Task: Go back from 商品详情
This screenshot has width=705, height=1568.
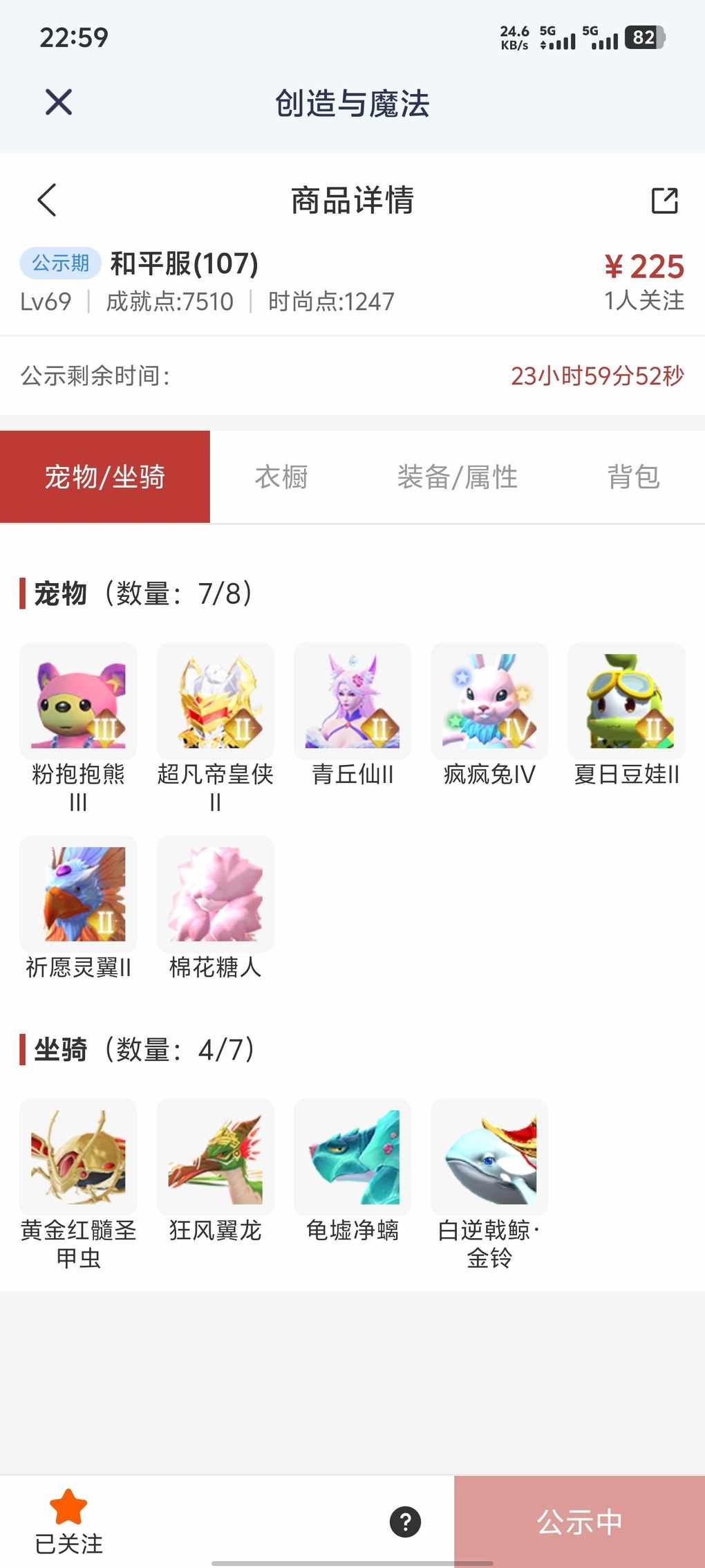Action: pyautogui.click(x=47, y=201)
